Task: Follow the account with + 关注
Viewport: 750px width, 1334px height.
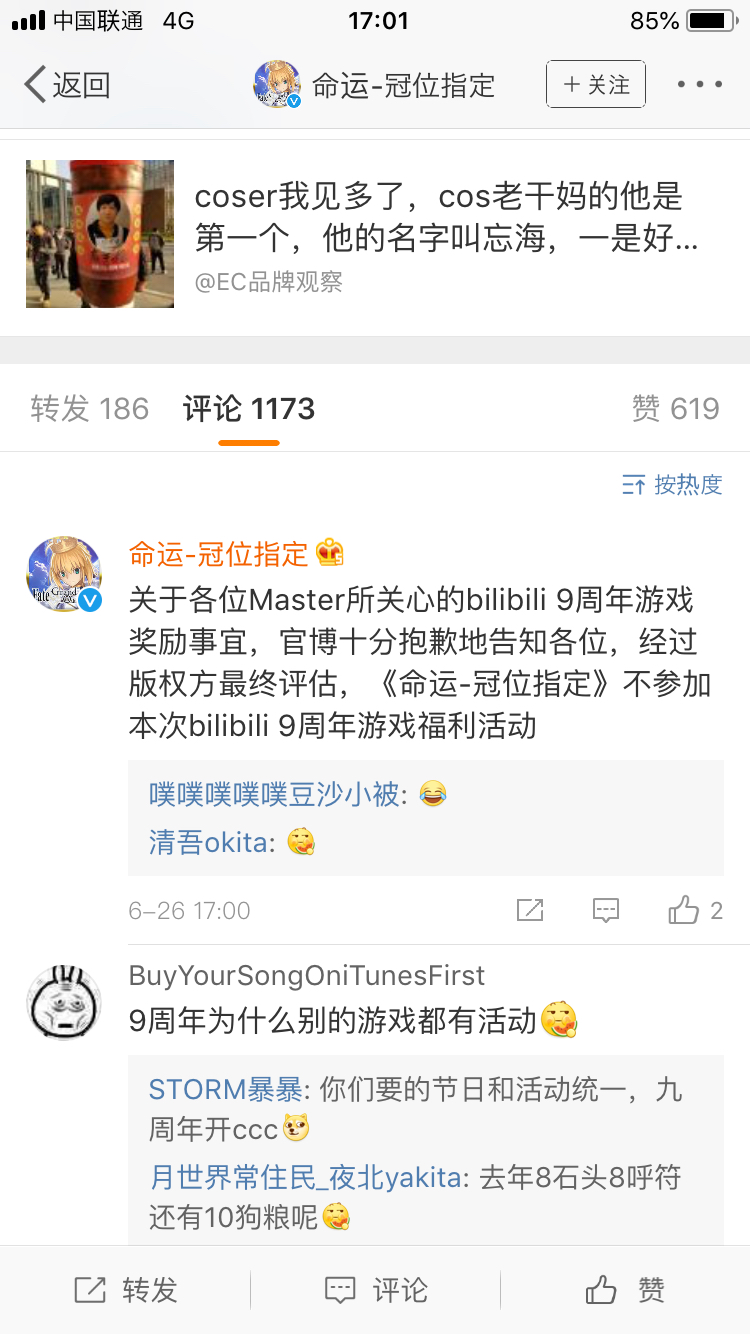Action: coord(596,85)
